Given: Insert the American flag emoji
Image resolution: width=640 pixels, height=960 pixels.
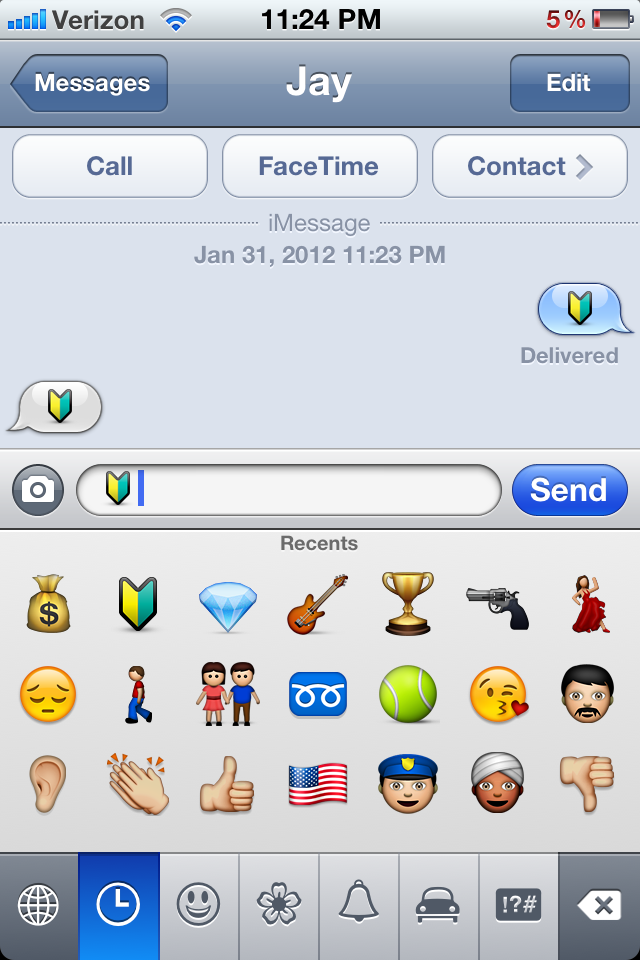Looking at the screenshot, I should 318,783.
